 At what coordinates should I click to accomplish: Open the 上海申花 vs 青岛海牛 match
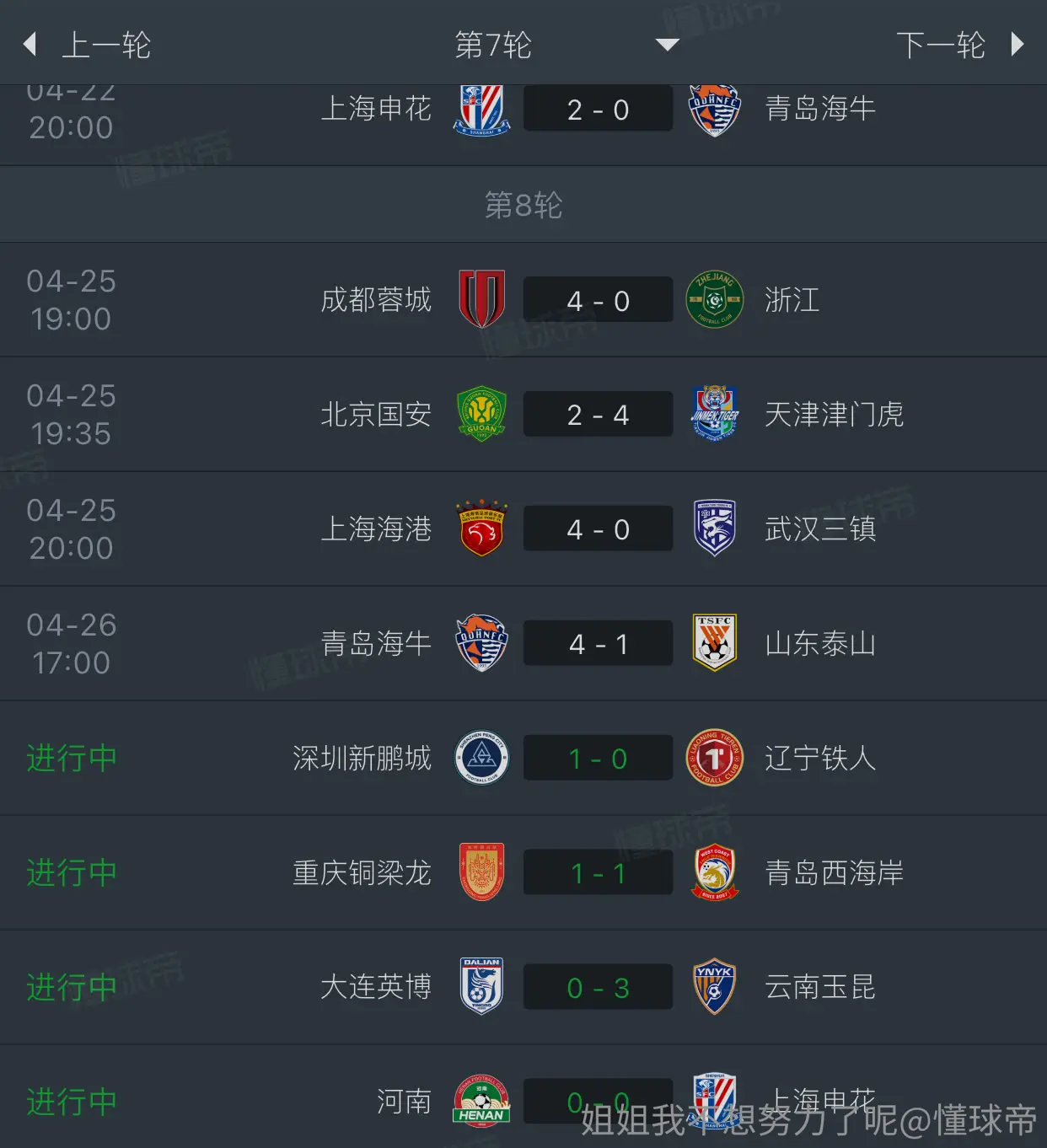(x=523, y=124)
